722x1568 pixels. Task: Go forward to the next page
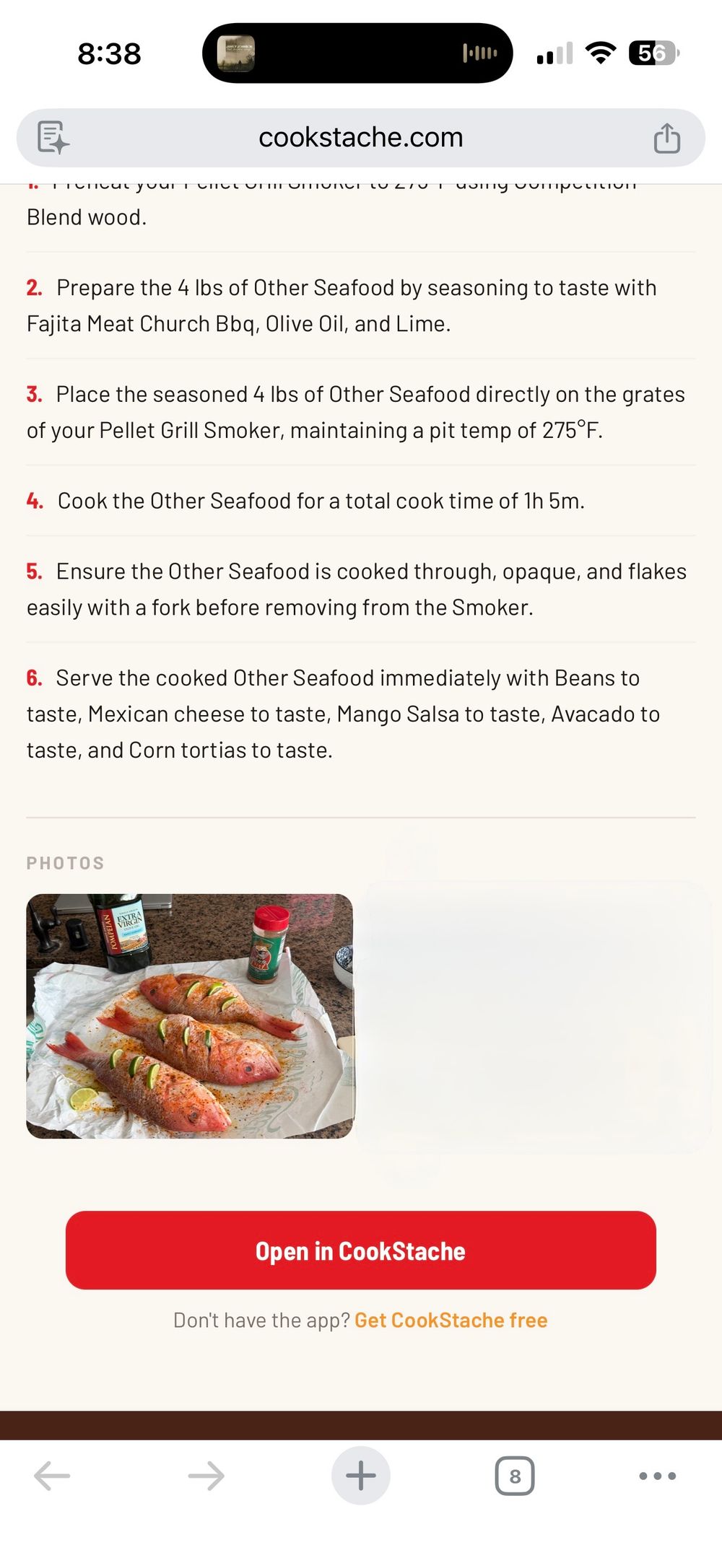pos(206,1476)
